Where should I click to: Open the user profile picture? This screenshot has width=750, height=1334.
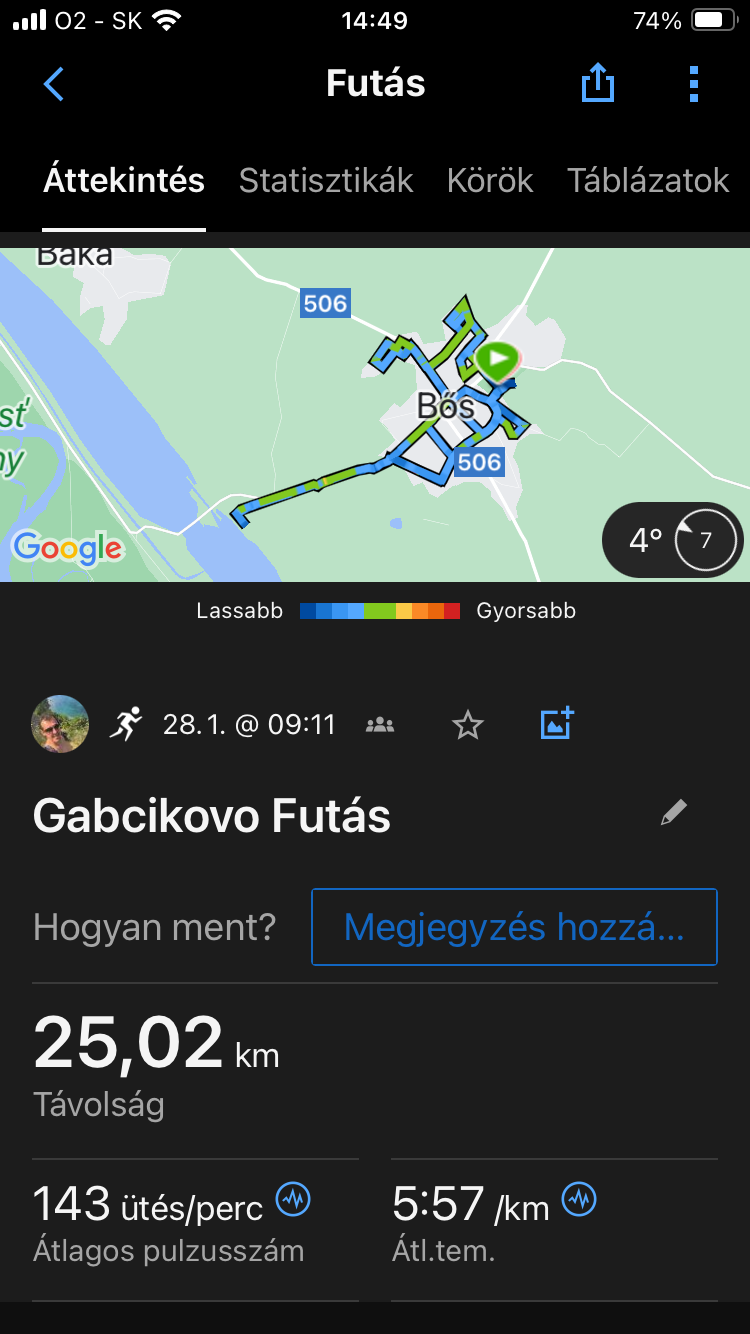60,724
